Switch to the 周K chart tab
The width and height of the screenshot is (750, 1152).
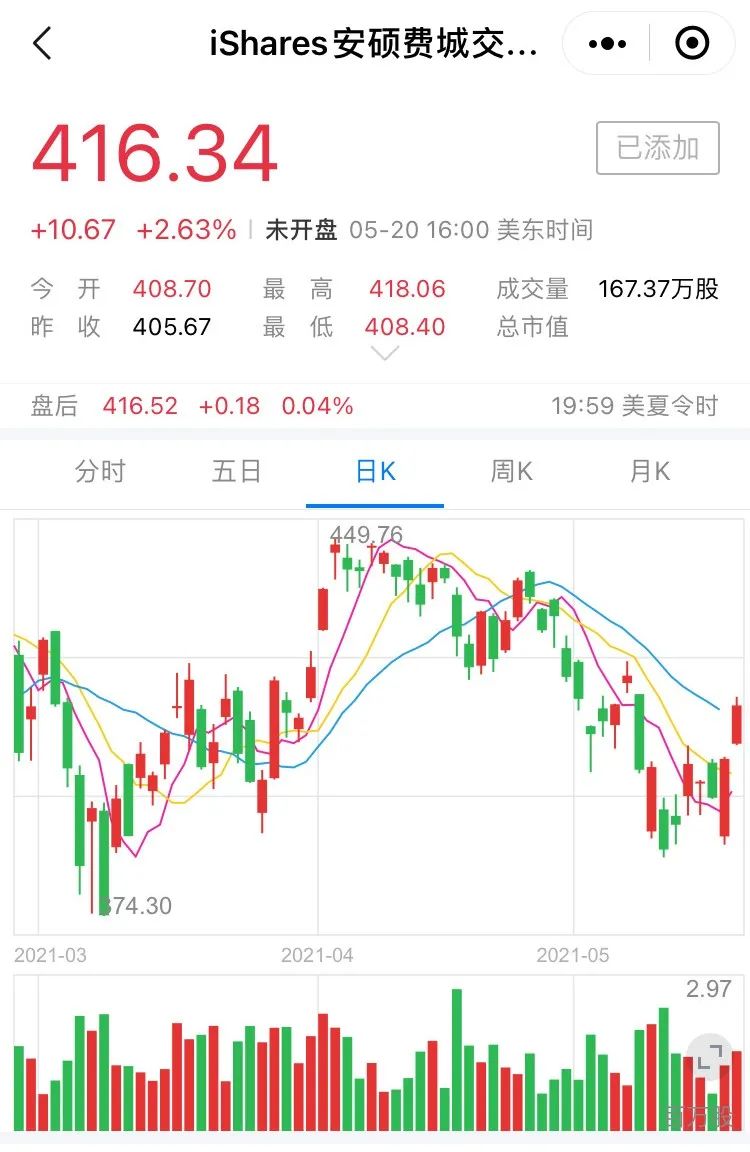coord(512,471)
